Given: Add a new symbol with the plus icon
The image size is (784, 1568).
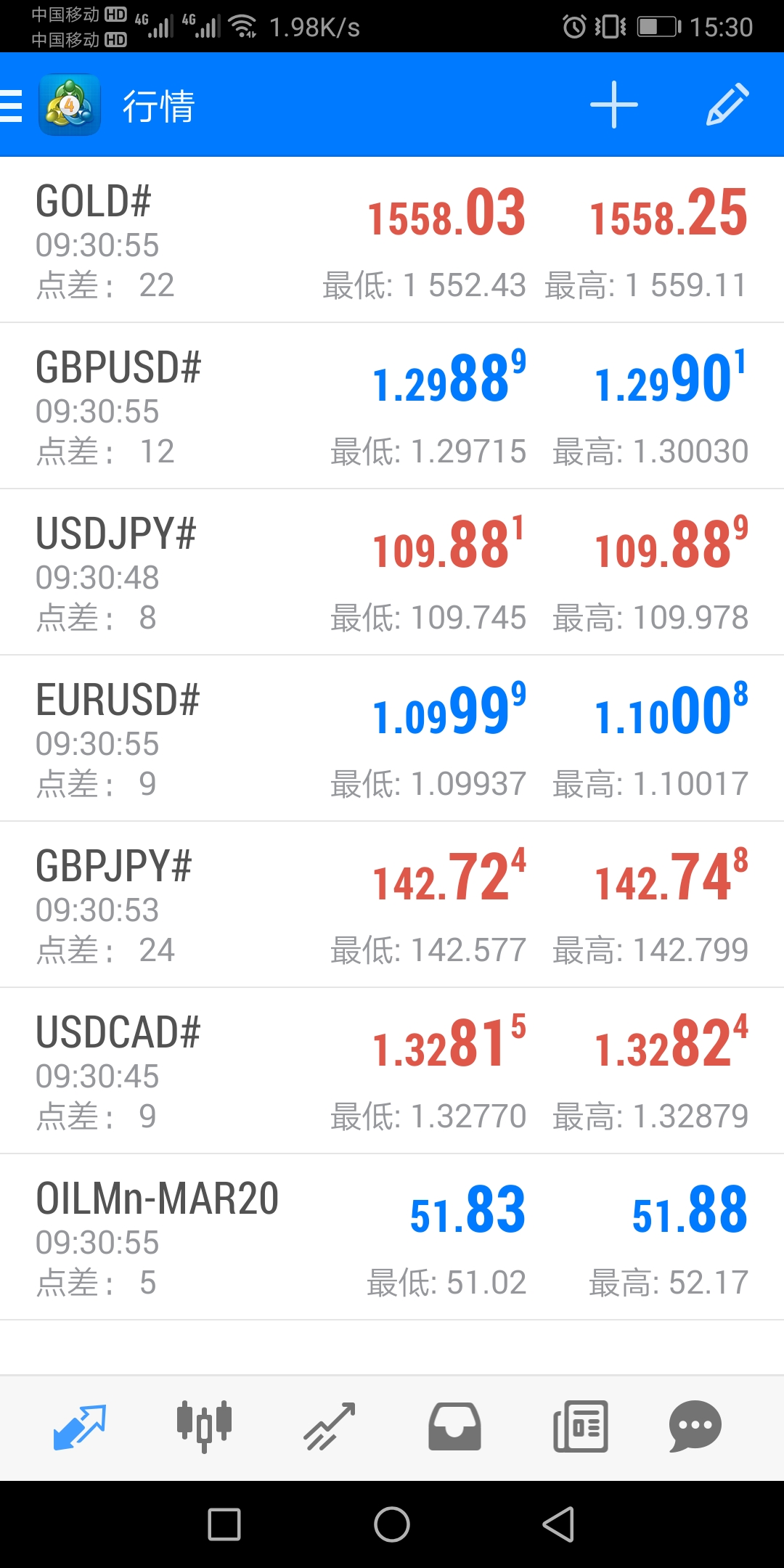Looking at the screenshot, I should [x=614, y=105].
